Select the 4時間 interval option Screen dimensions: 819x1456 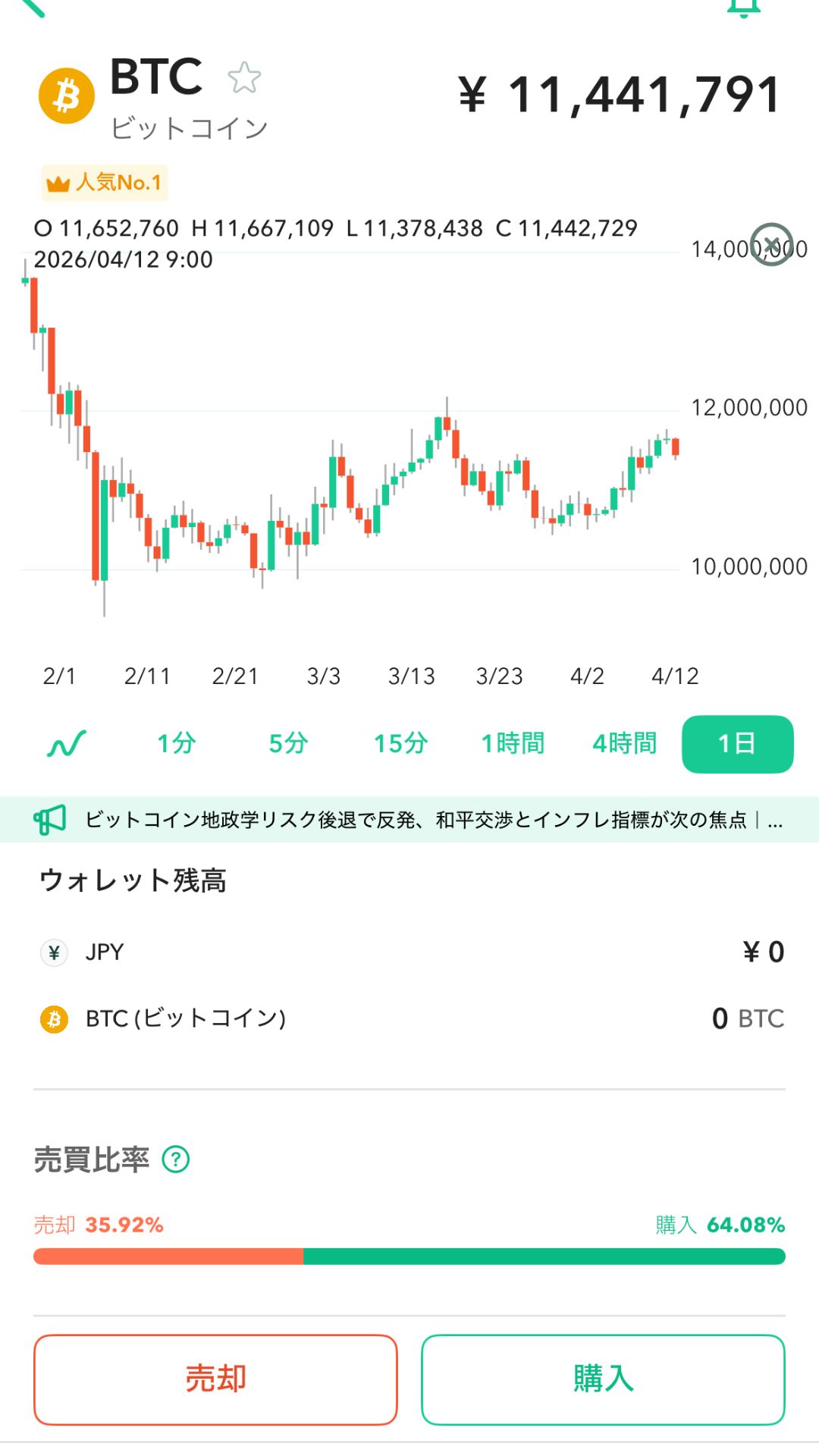point(624,744)
